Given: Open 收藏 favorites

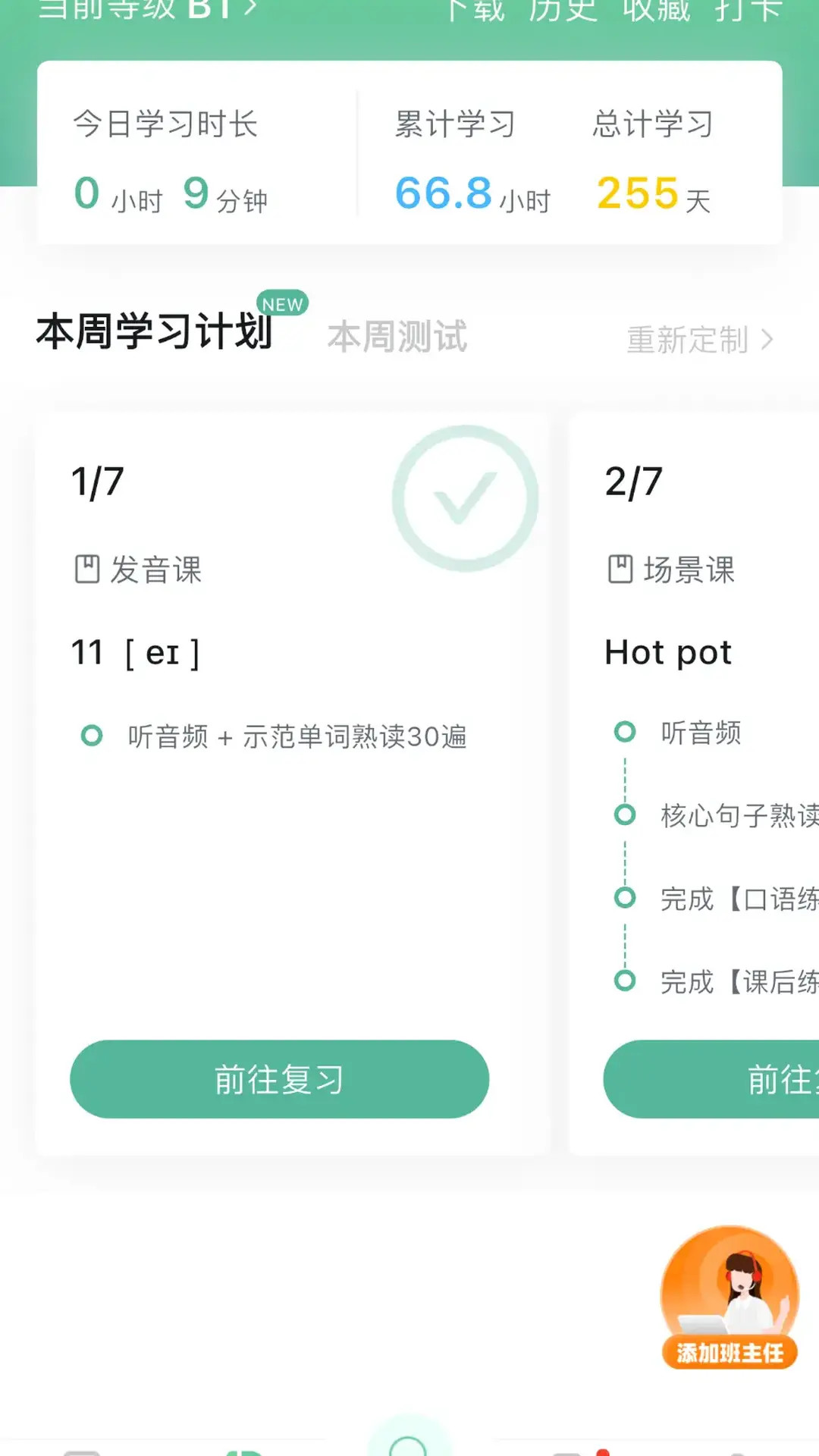Looking at the screenshot, I should click(x=657, y=9).
